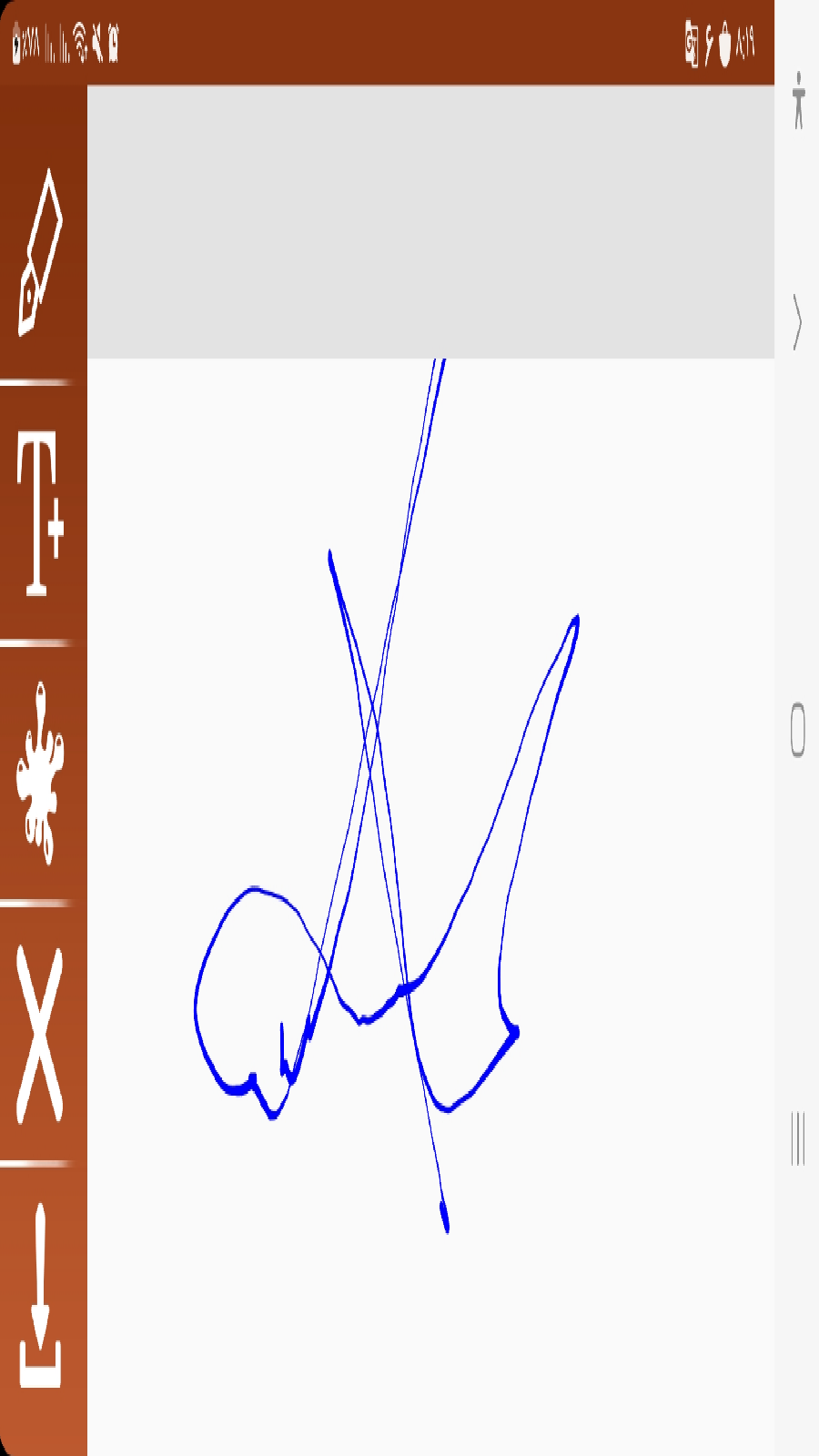This screenshot has height=1456, width=819.
Task: Add a text element
Action: [x=41, y=514]
